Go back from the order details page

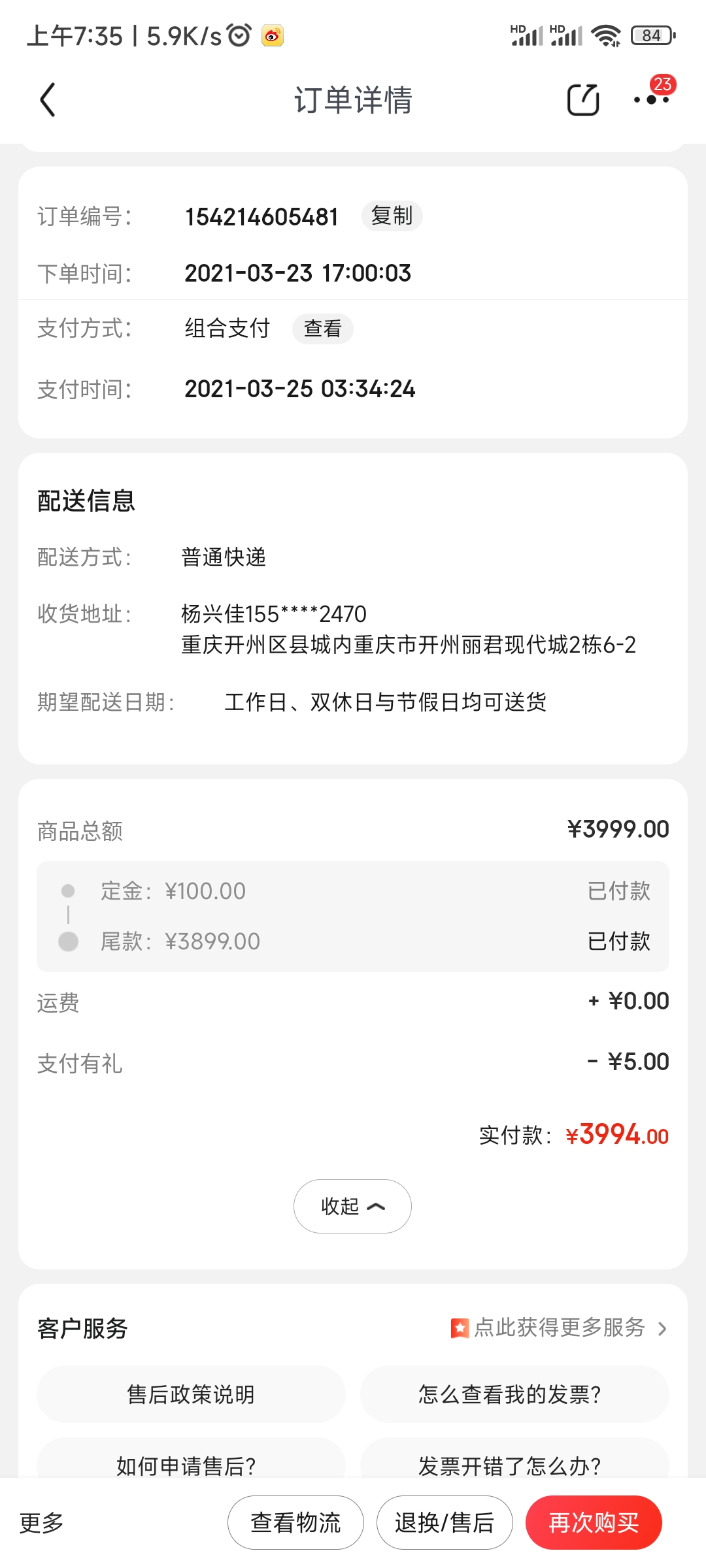tap(48, 100)
